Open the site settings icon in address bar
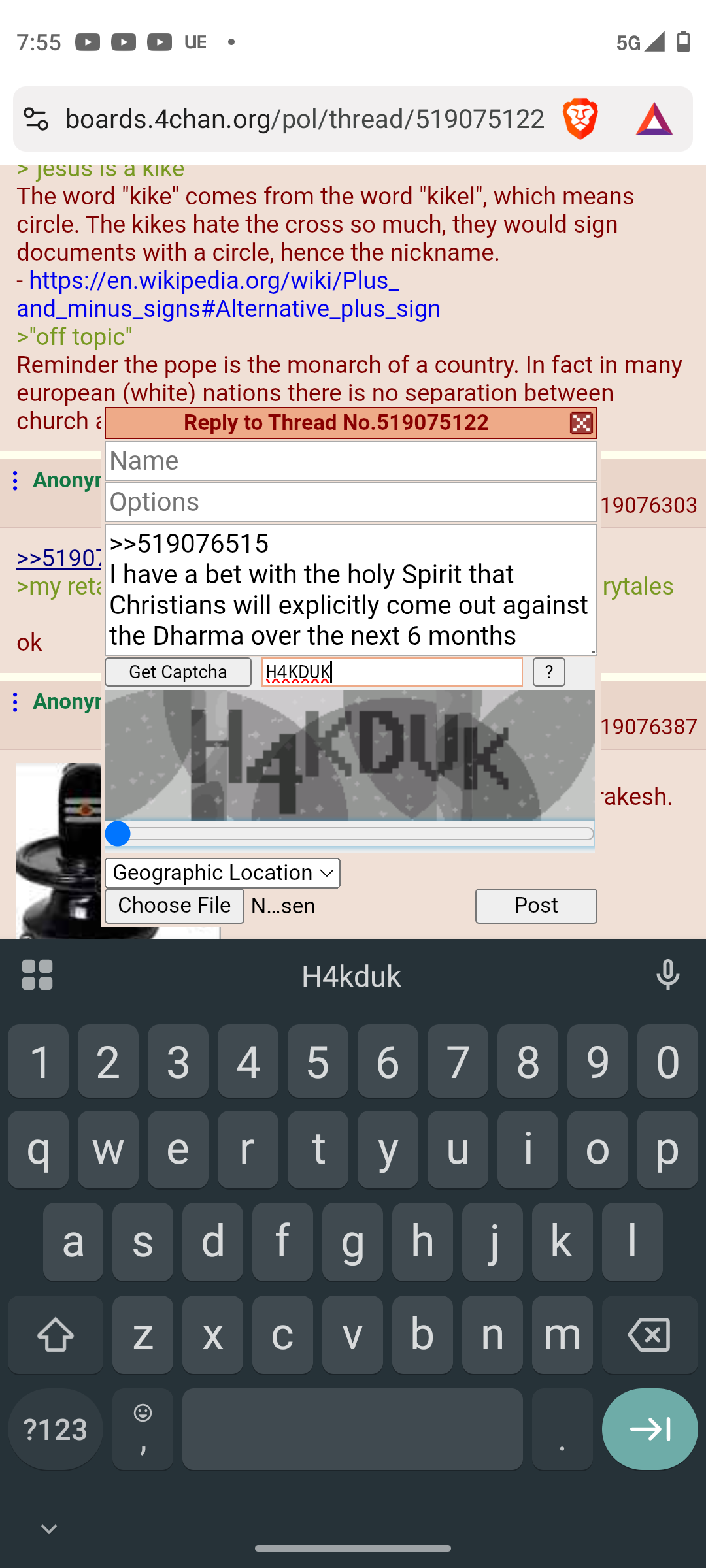The height and width of the screenshot is (1568, 706). 36,120
